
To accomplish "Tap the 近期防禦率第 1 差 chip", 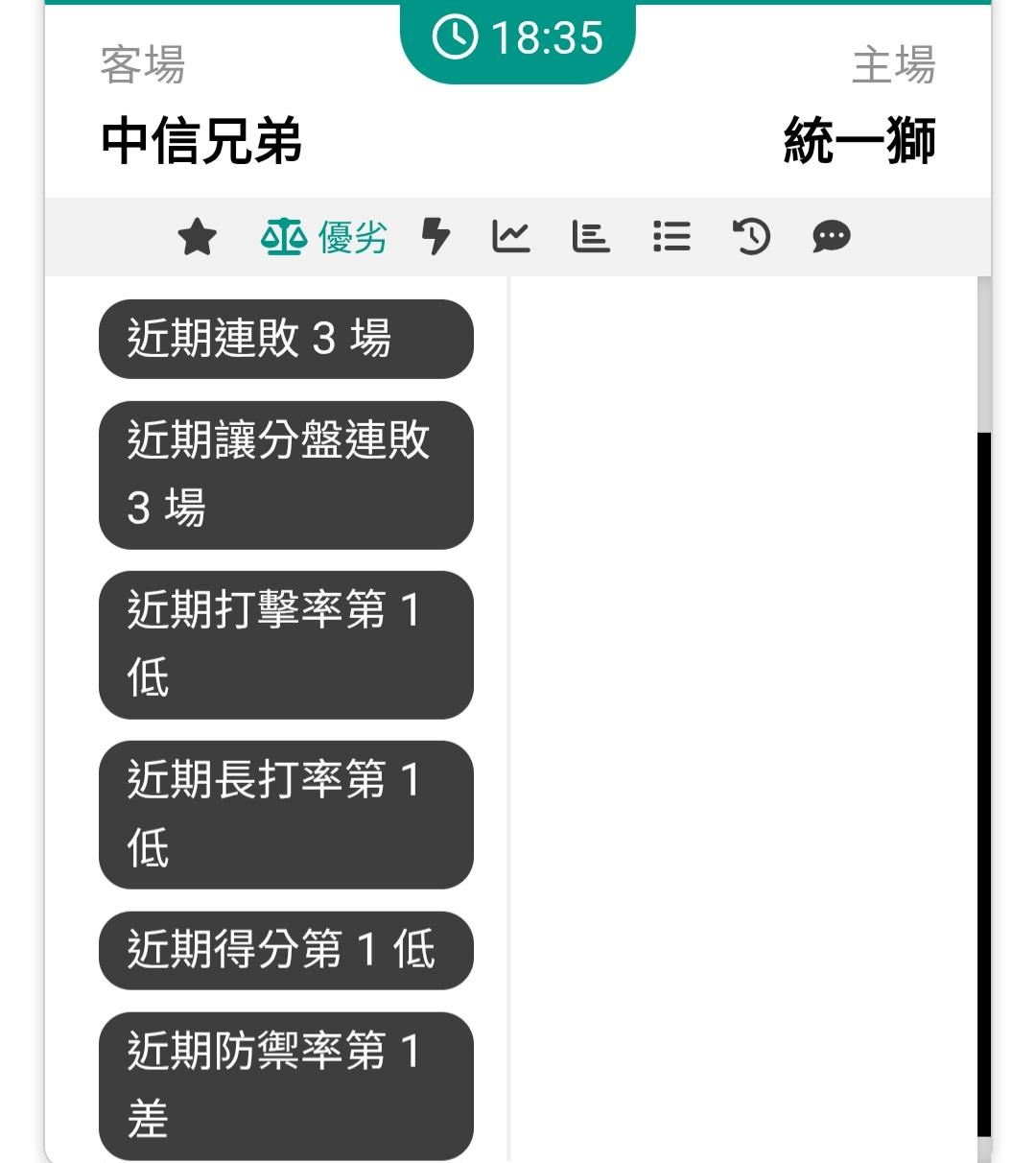I will click(286, 1086).
